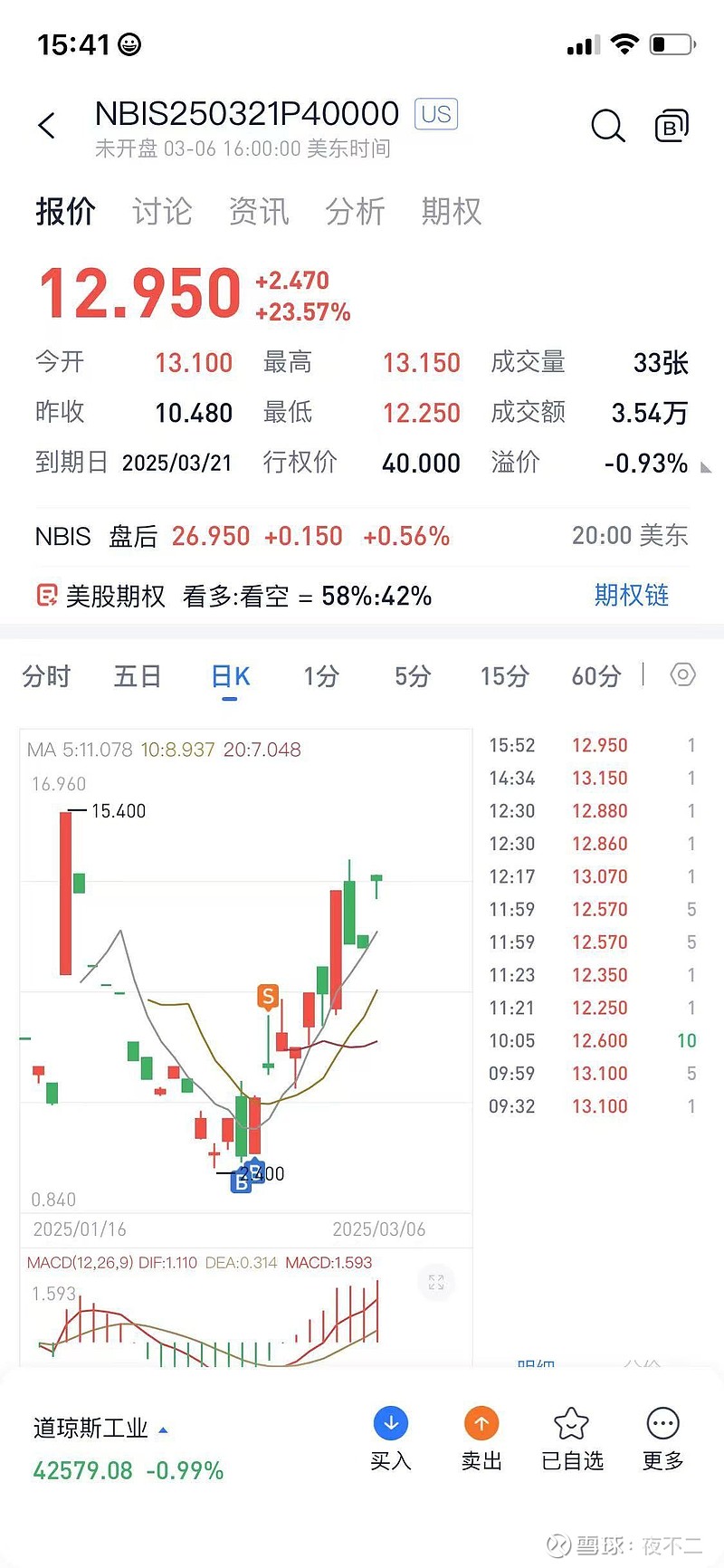Select the 5分 chart interval
The image size is (724, 1568).
point(413,676)
